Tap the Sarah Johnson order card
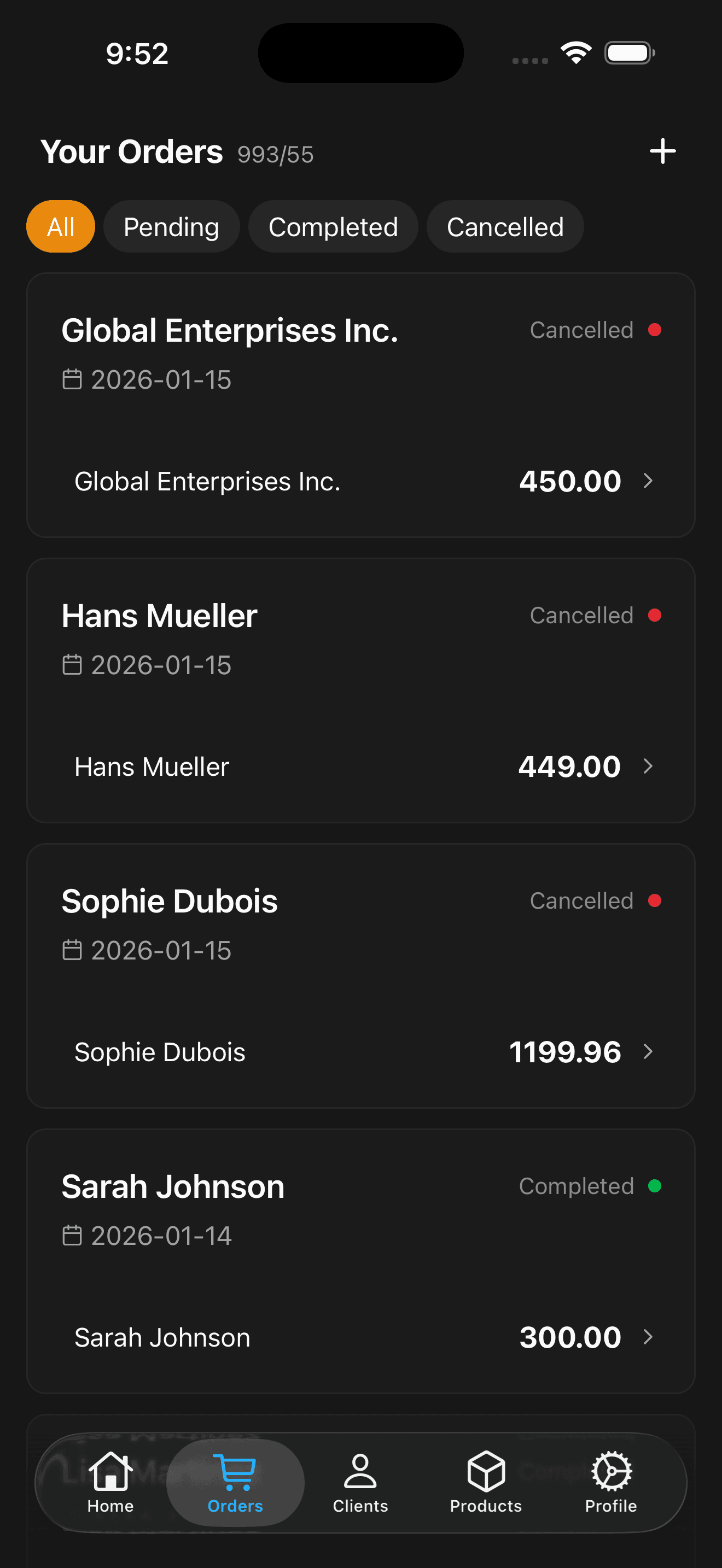 361,1260
